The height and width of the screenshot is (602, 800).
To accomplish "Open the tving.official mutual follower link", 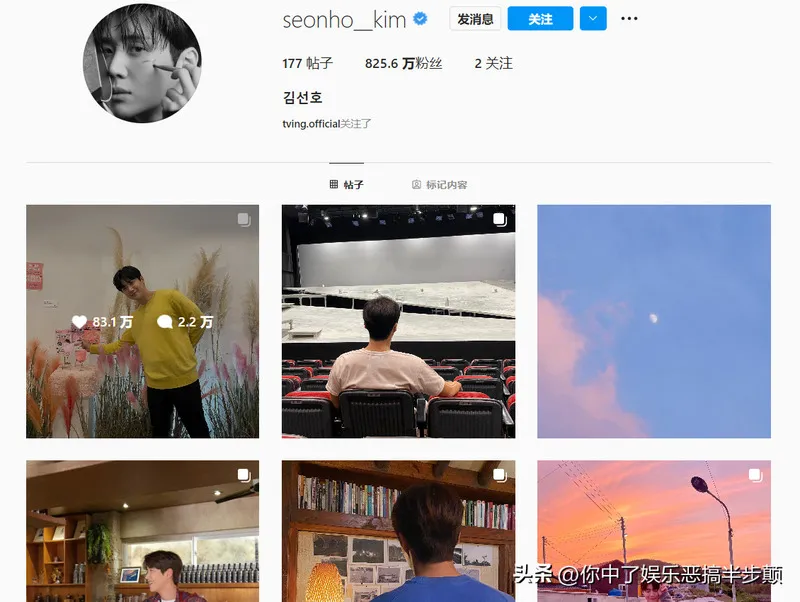I will (x=311, y=124).
